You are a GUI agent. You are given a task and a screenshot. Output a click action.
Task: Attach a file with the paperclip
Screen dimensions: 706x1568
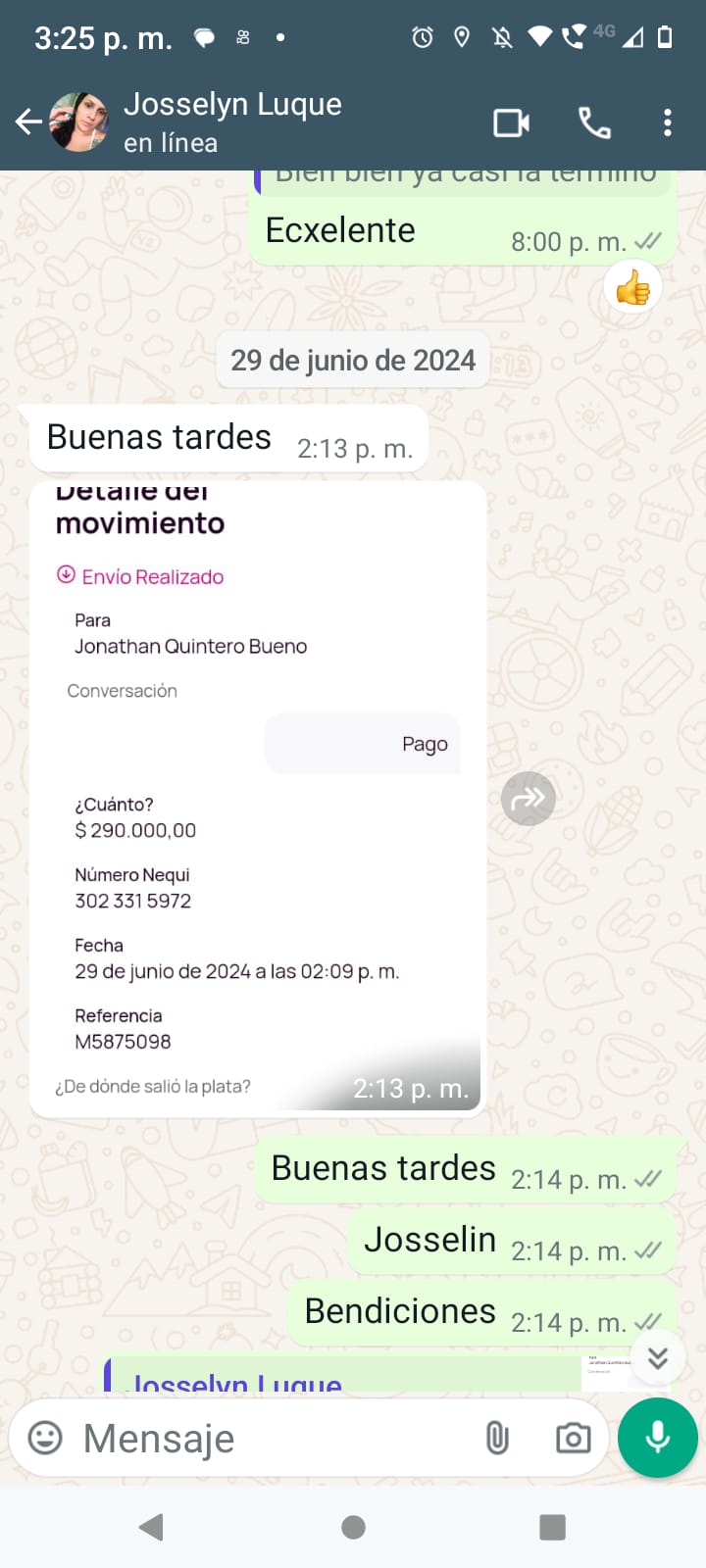(497, 1438)
